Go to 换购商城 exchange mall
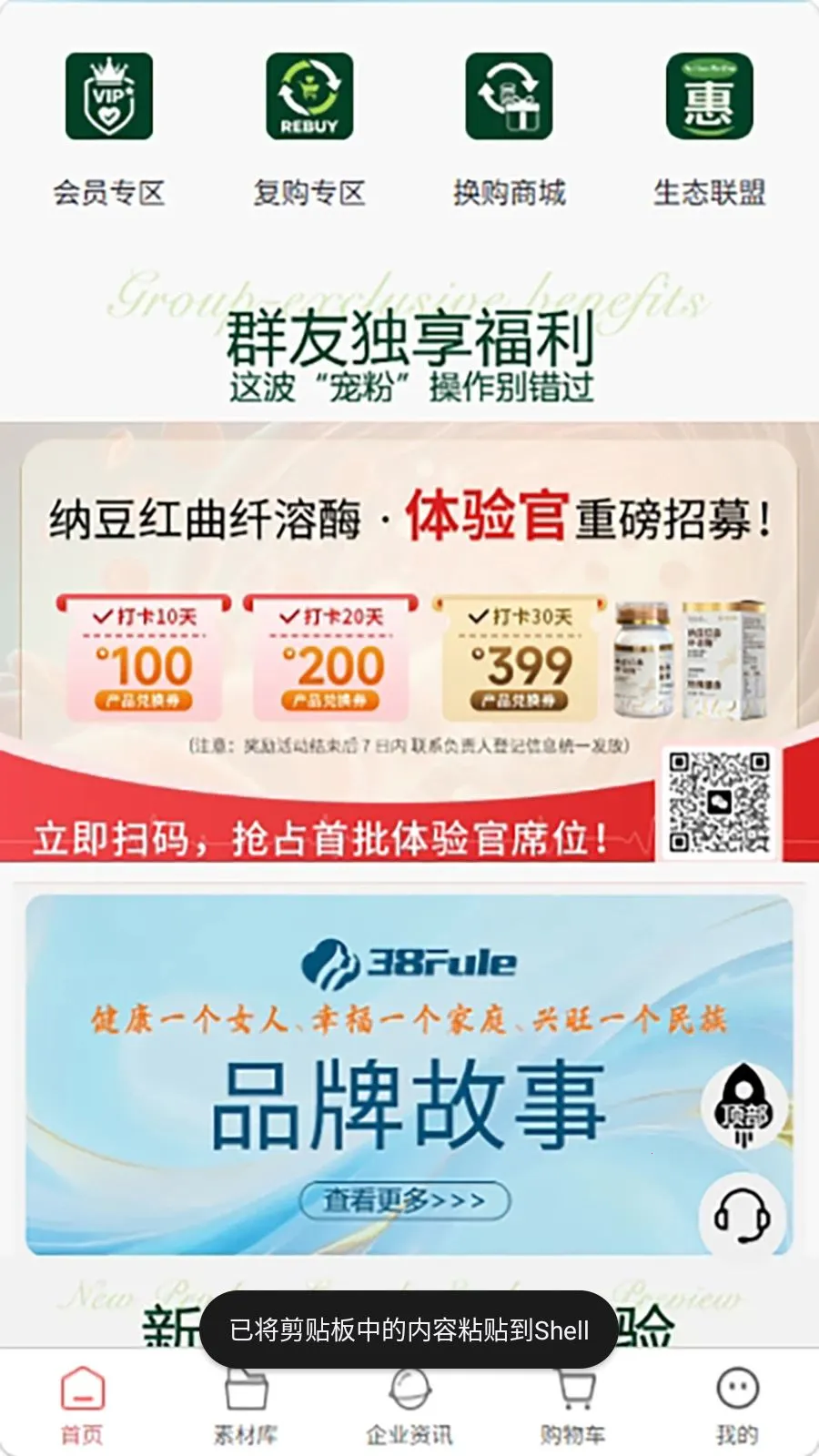Screen dimensions: 819x1456 pos(509,127)
